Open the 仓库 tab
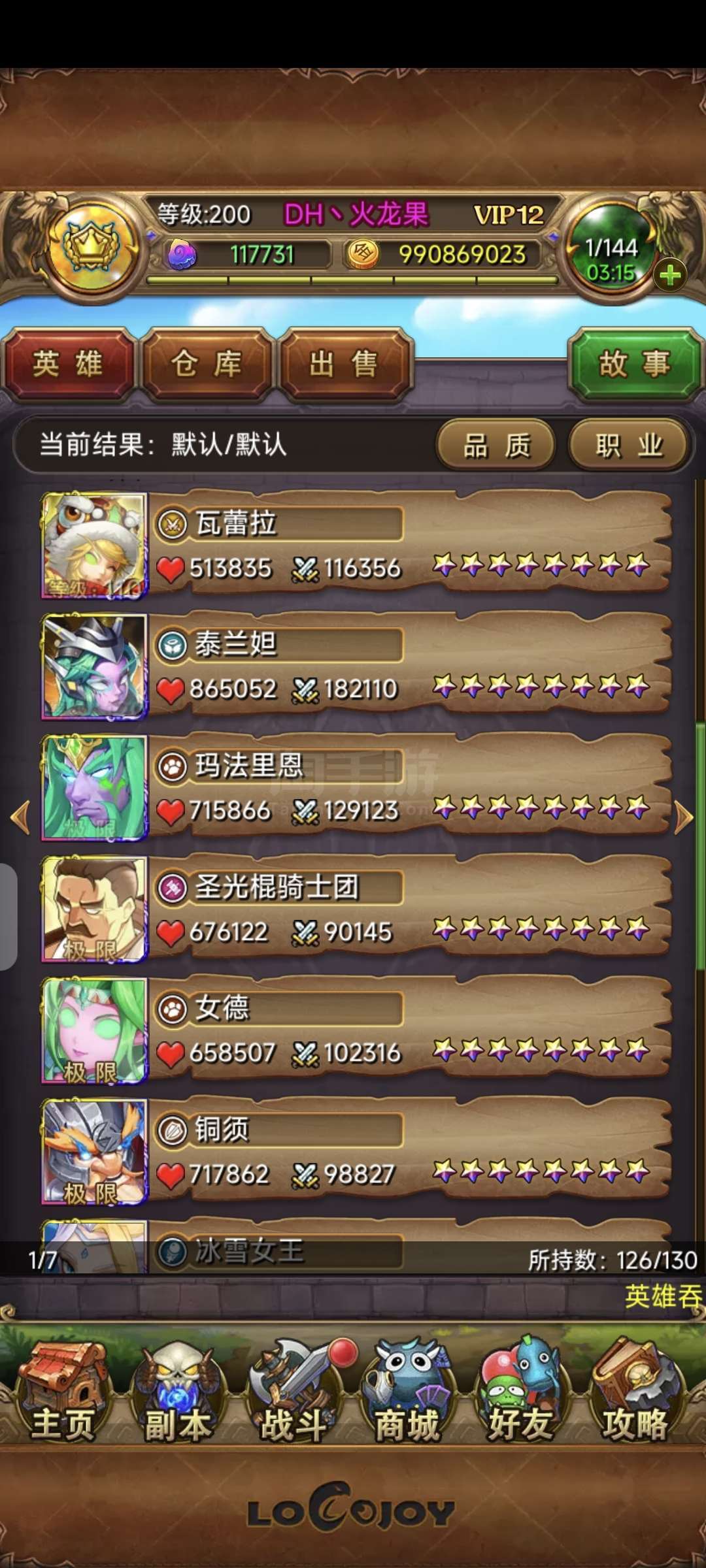Image resolution: width=706 pixels, height=1568 pixels. pos(207,364)
